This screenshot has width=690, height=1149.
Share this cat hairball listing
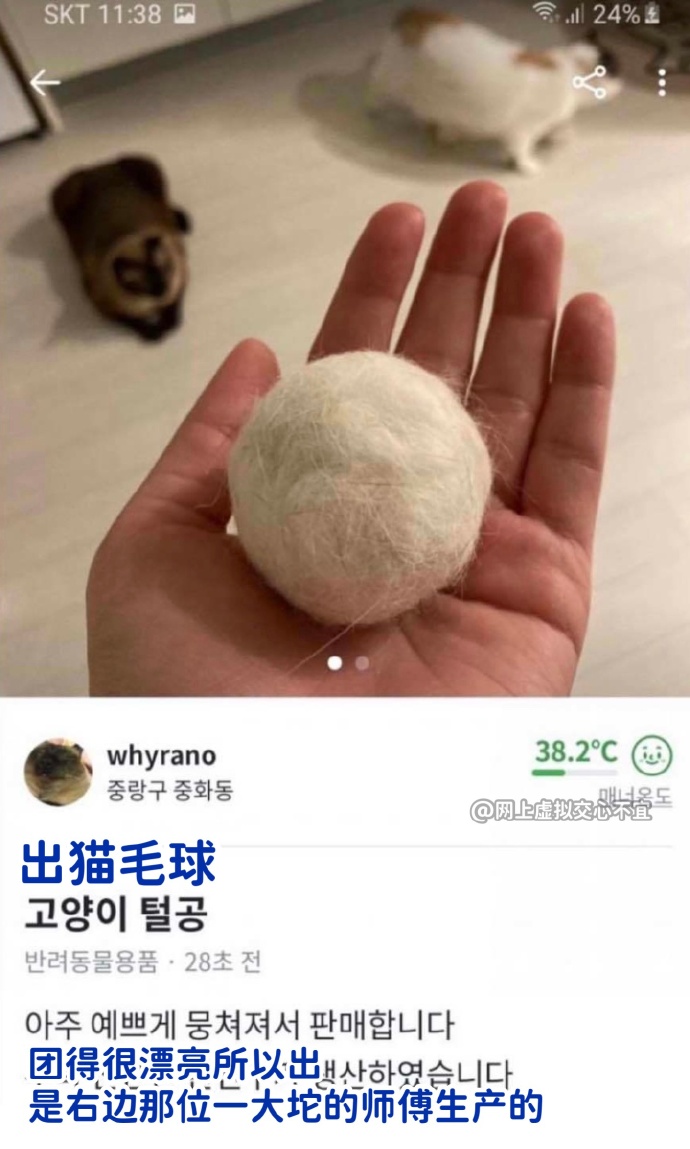(589, 83)
